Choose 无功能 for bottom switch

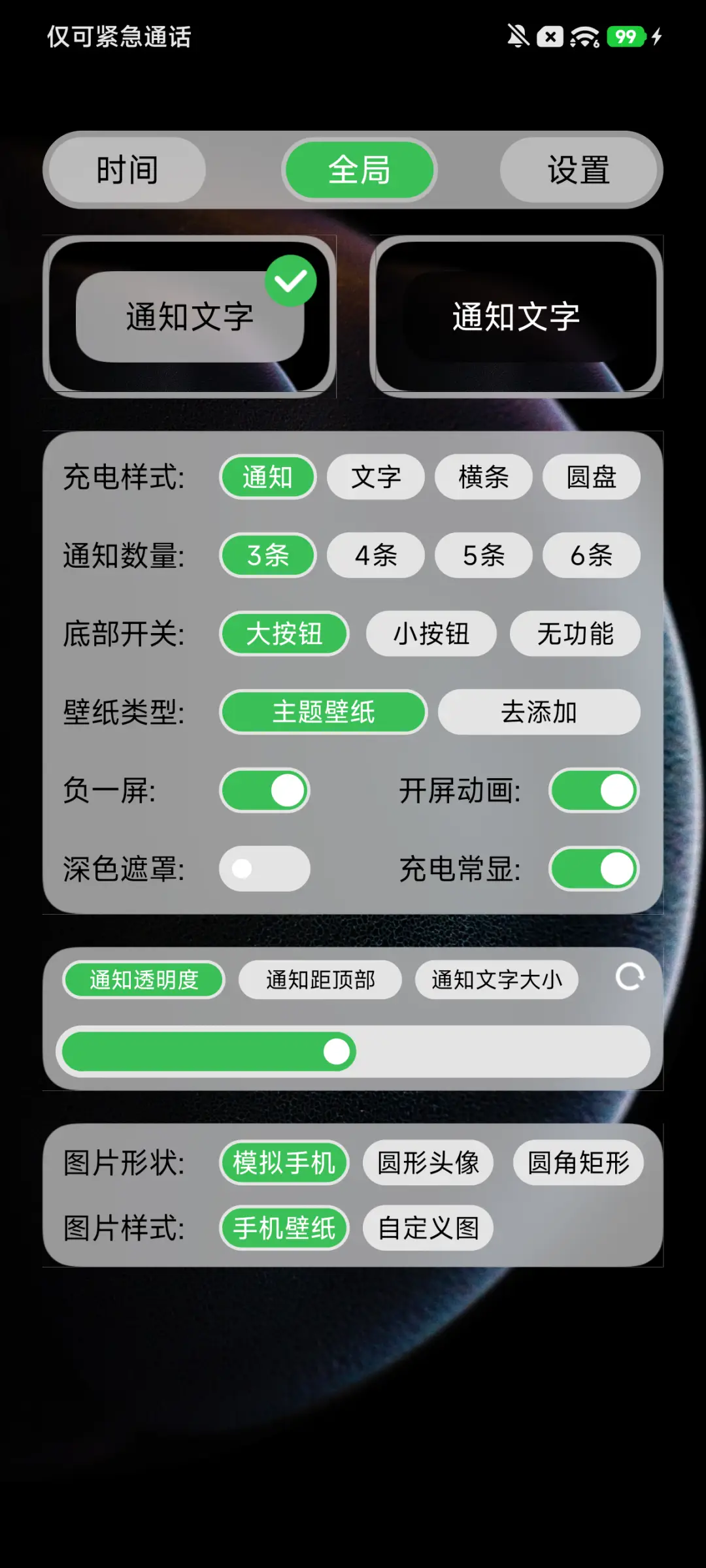tap(575, 634)
